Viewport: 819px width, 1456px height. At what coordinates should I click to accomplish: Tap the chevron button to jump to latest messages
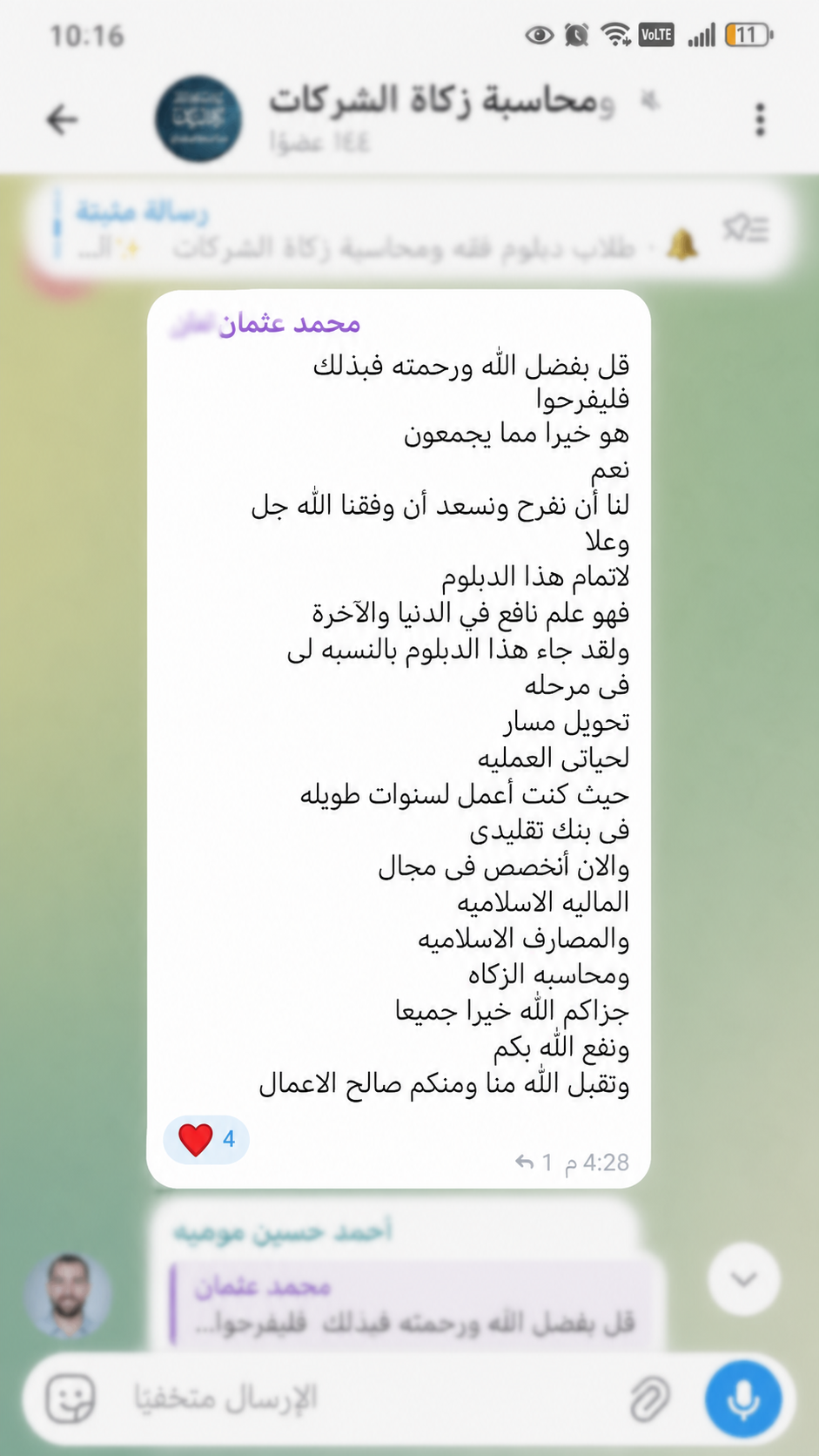742,1277
